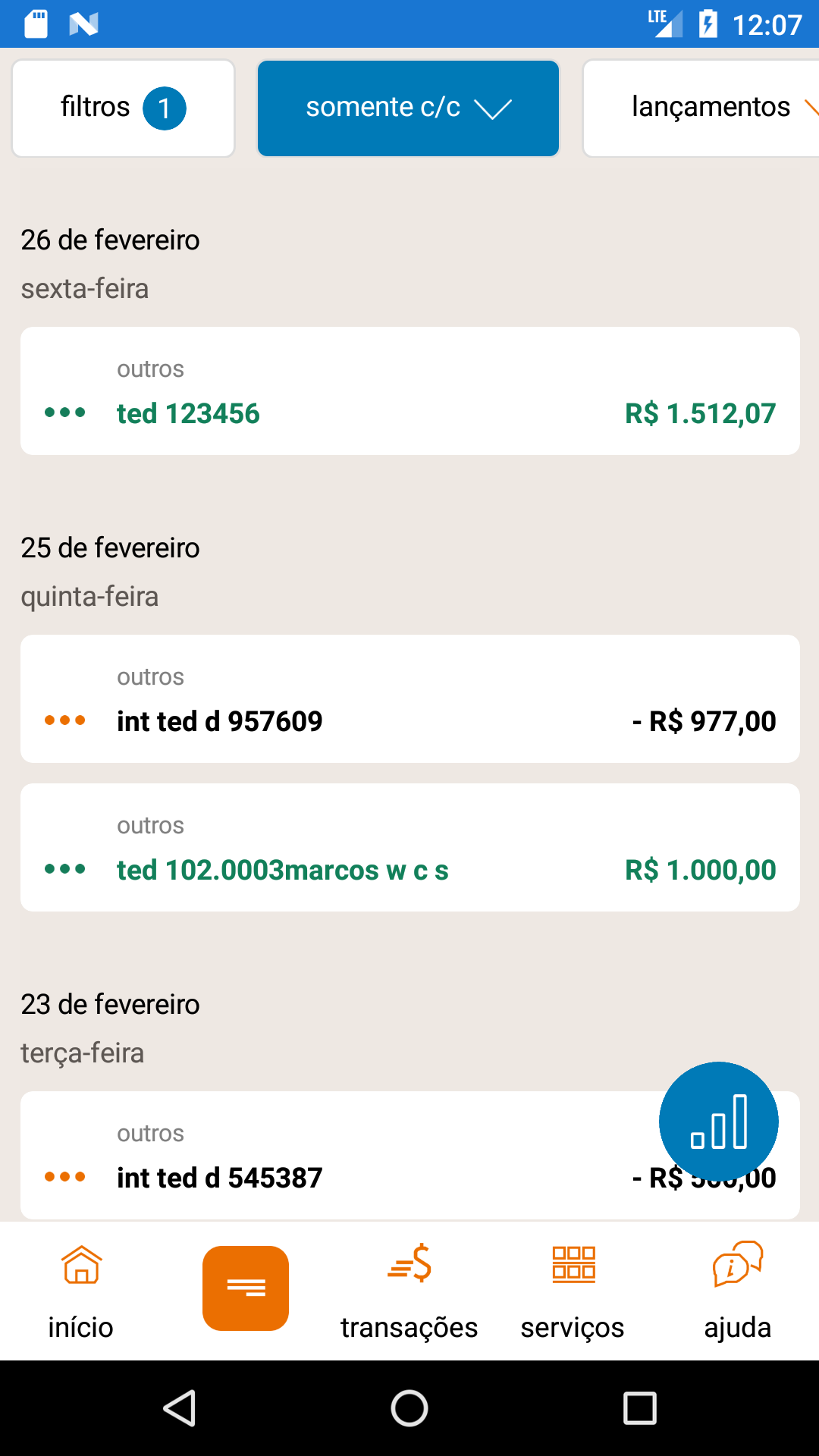Tap the orange statement tab icon
The width and height of the screenshot is (819, 1456).
click(x=246, y=1288)
